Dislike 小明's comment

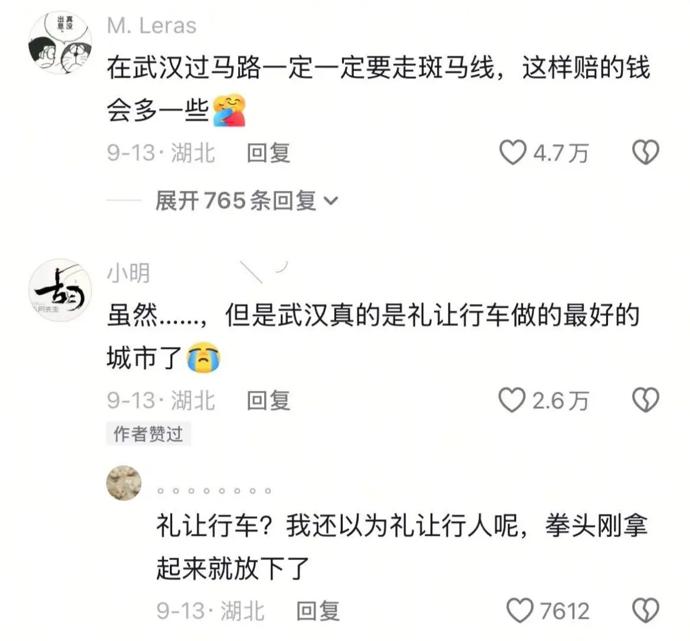(x=646, y=401)
